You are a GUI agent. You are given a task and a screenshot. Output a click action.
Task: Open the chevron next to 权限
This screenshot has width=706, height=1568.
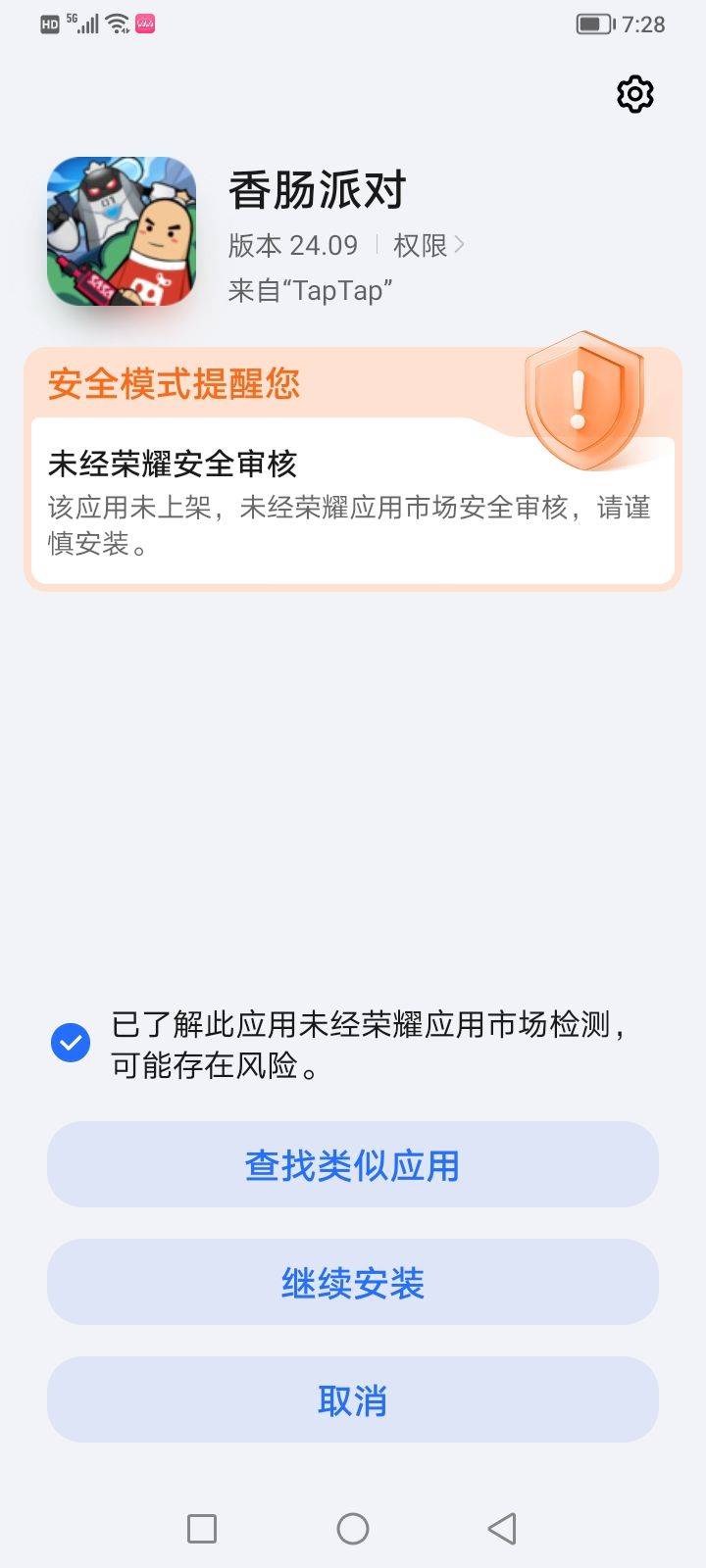click(457, 245)
